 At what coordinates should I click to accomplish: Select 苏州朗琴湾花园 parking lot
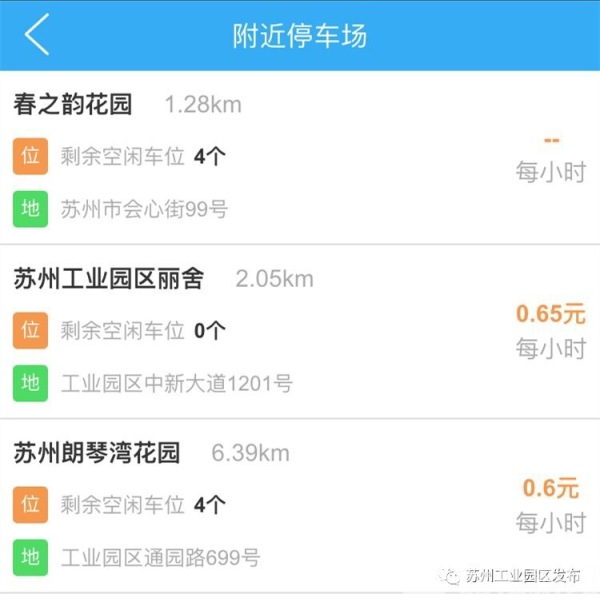click(x=97, y=453)
